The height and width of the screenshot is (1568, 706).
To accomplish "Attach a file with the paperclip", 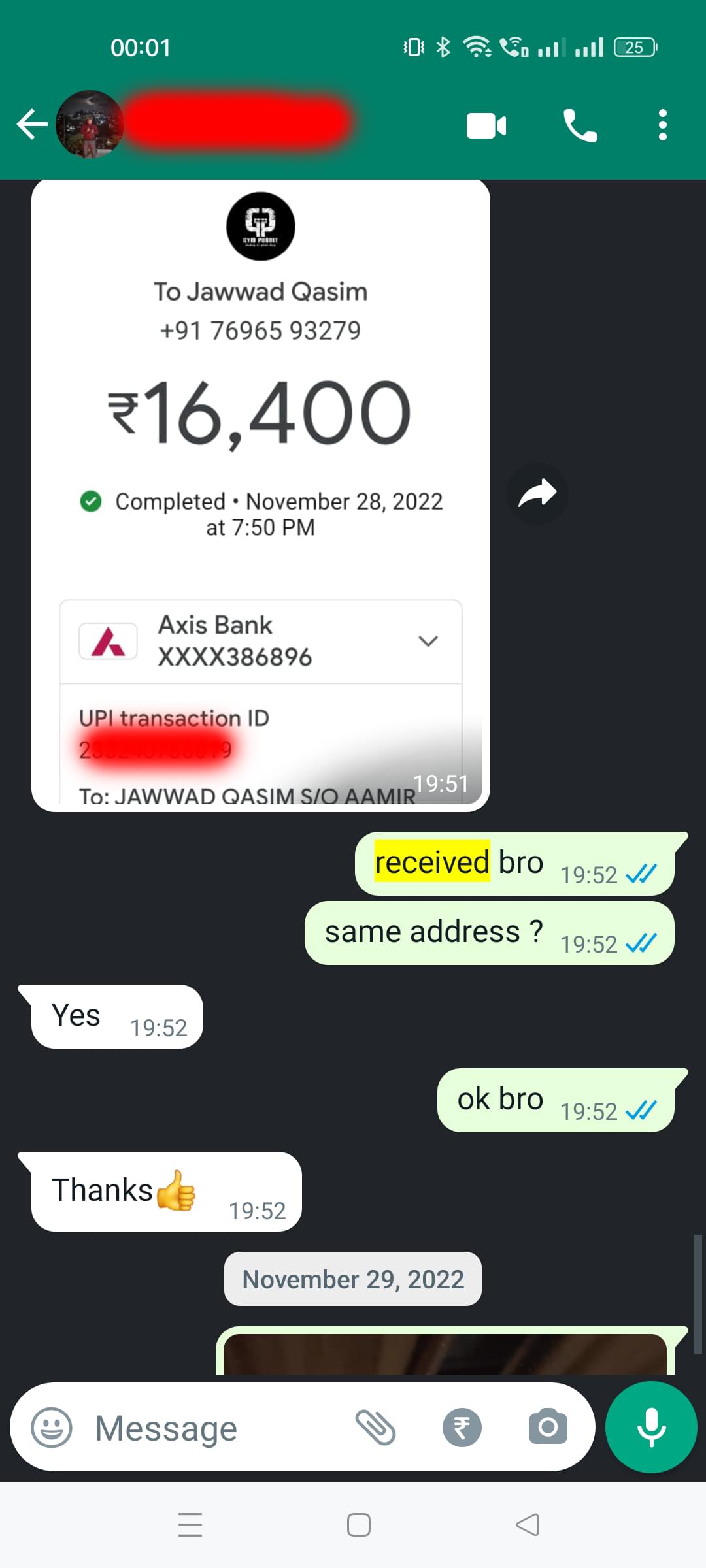I will tap(375, 1427).
